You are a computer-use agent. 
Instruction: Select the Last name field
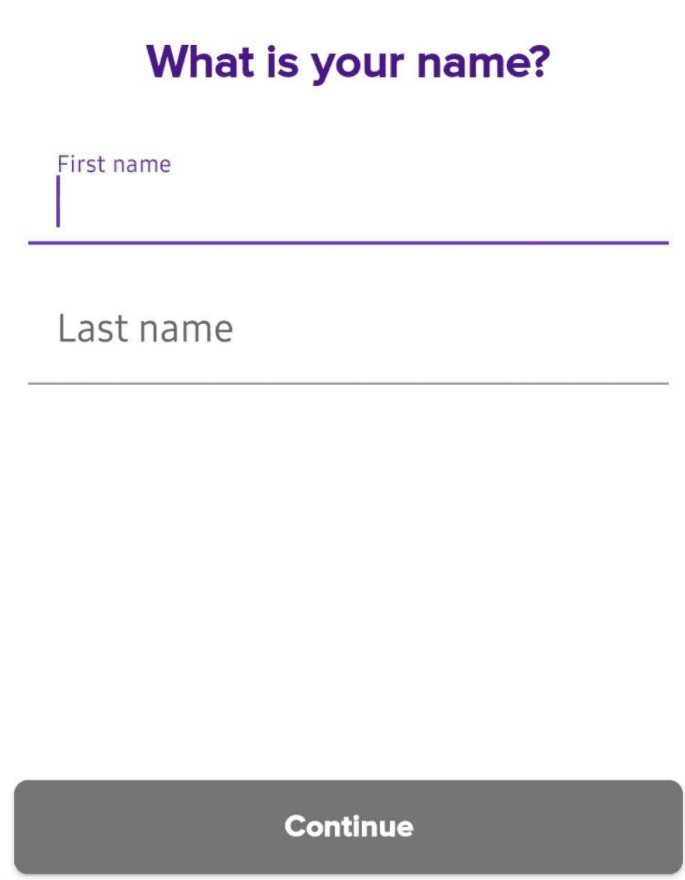click(347, 330)
